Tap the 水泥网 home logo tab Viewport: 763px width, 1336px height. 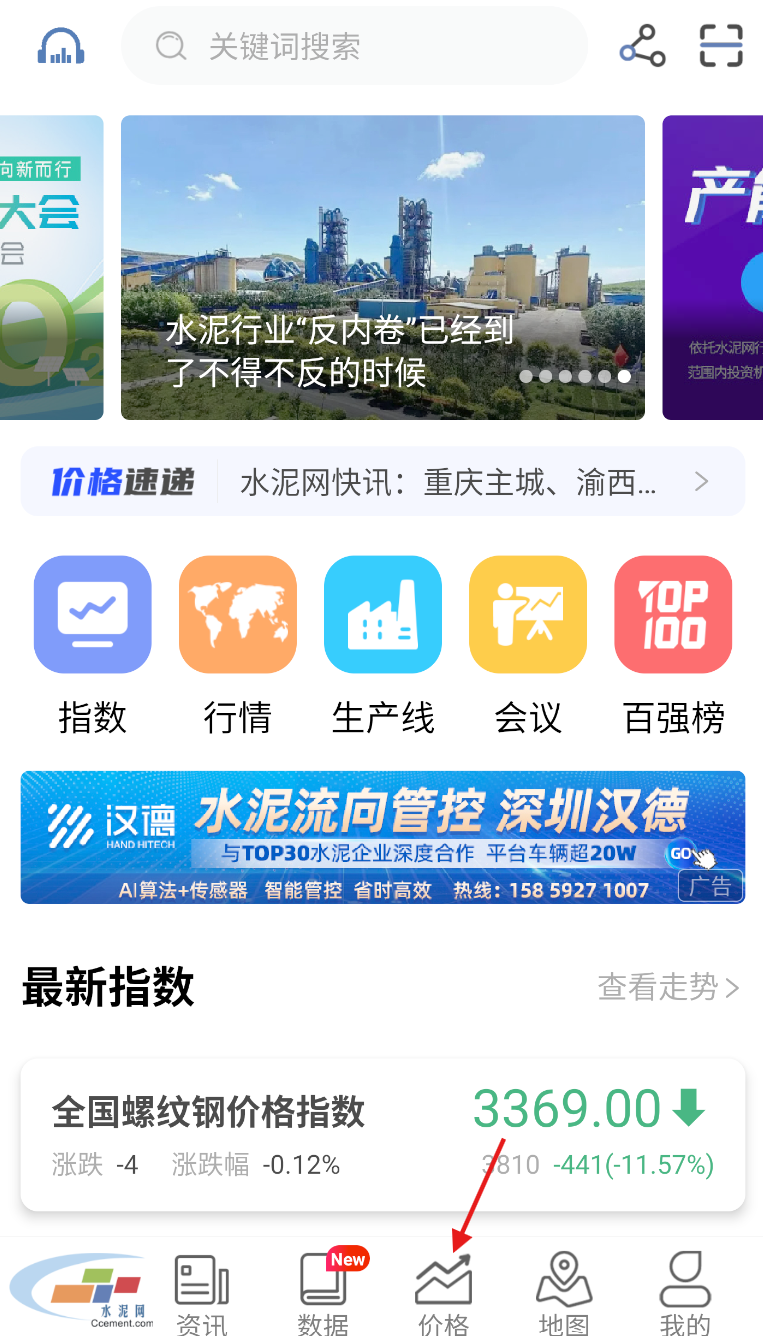click(80, 1292)
